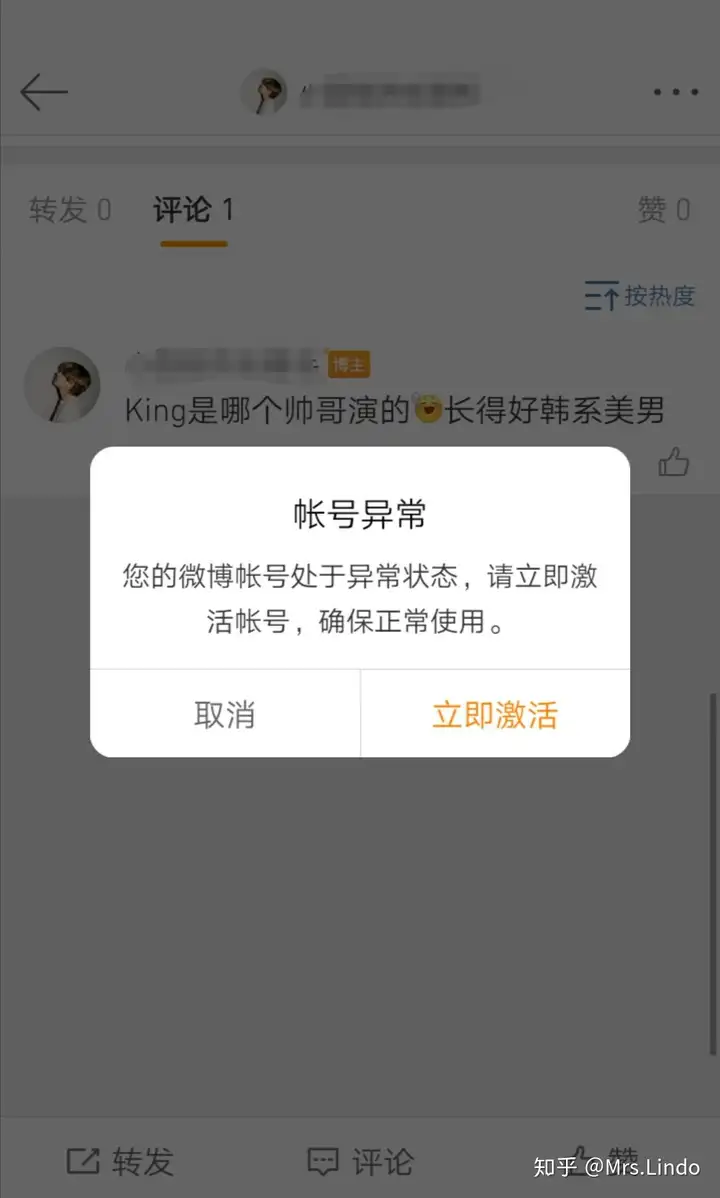Image resolution: width=720 pixels, height=1198 pixels.
Task: Open the three-dot overflow menu
Action: click(x=675, y=93)
